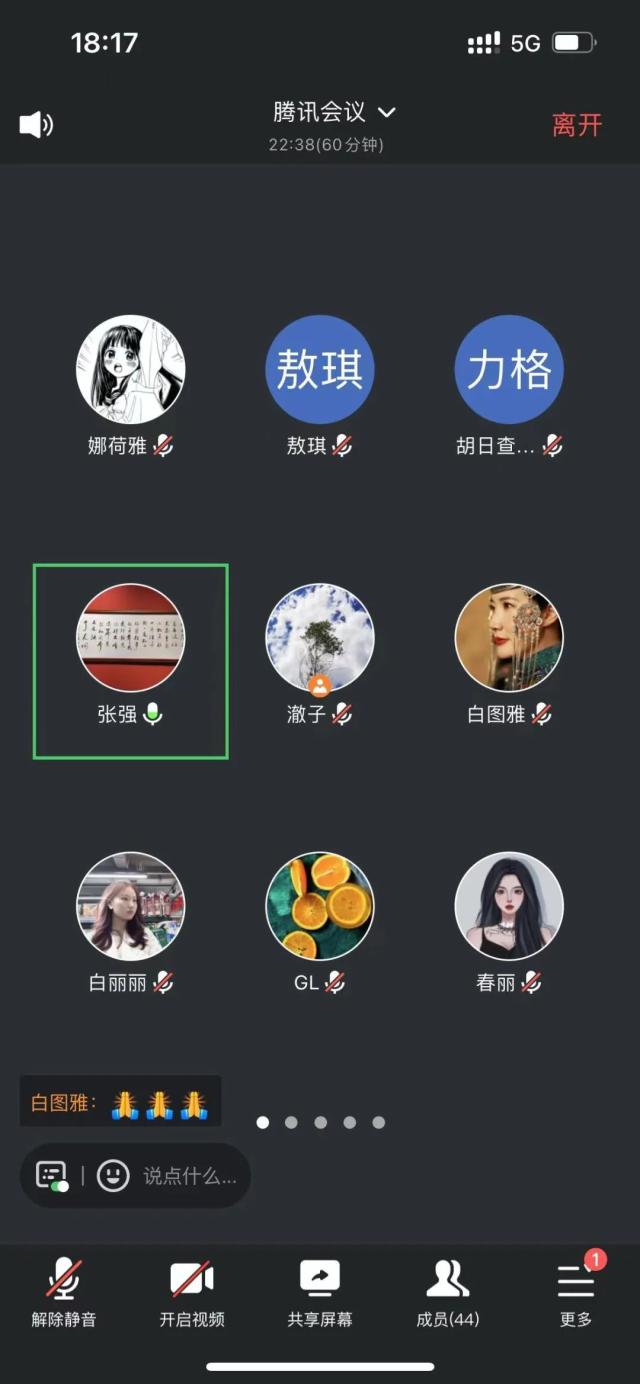The width and height of the screenshot is (640, 1384).
Task: Select participant 白图雅's avatar
Action: (509, 638)
